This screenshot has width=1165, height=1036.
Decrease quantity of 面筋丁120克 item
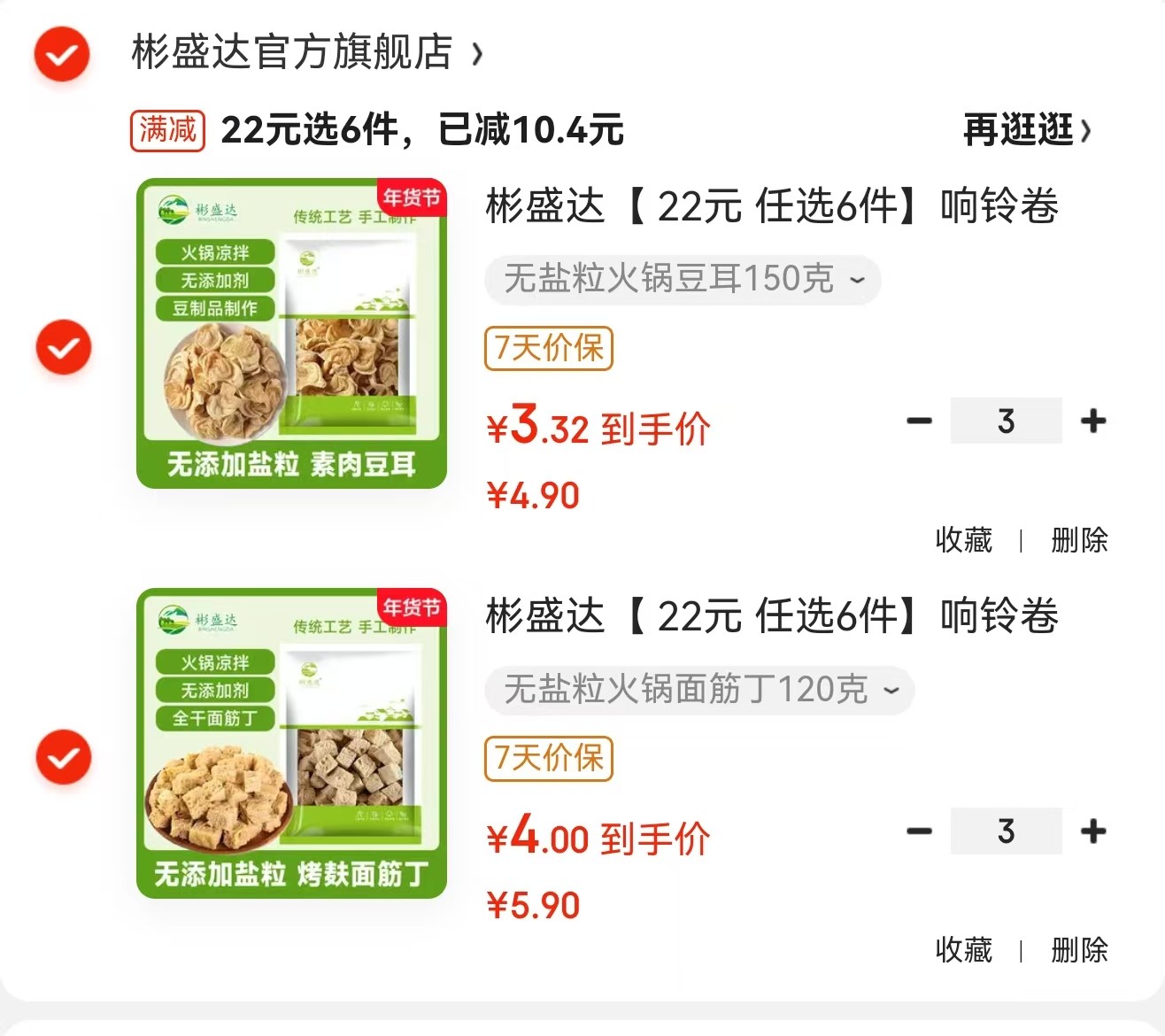919,831
